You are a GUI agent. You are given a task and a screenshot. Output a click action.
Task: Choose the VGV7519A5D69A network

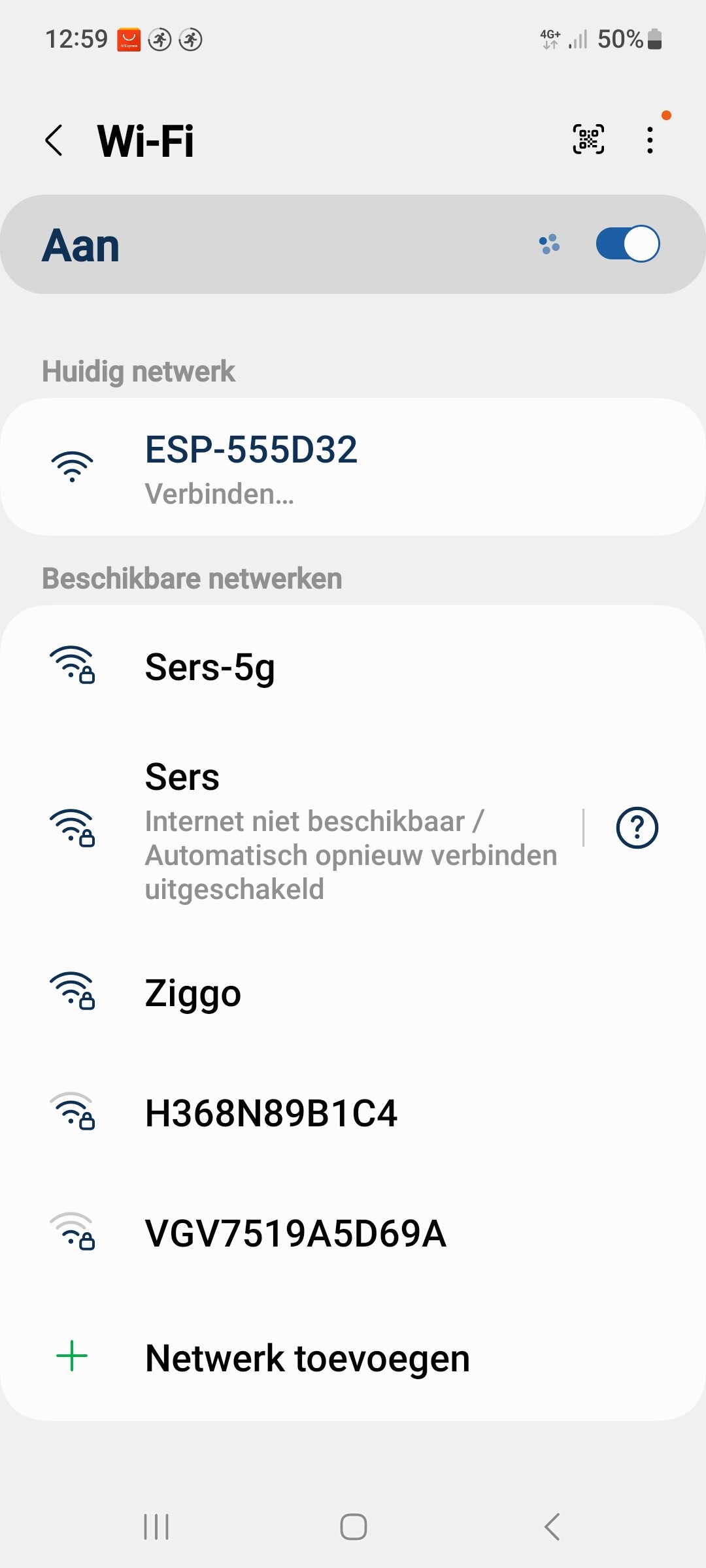click(x=353, y=1233)
